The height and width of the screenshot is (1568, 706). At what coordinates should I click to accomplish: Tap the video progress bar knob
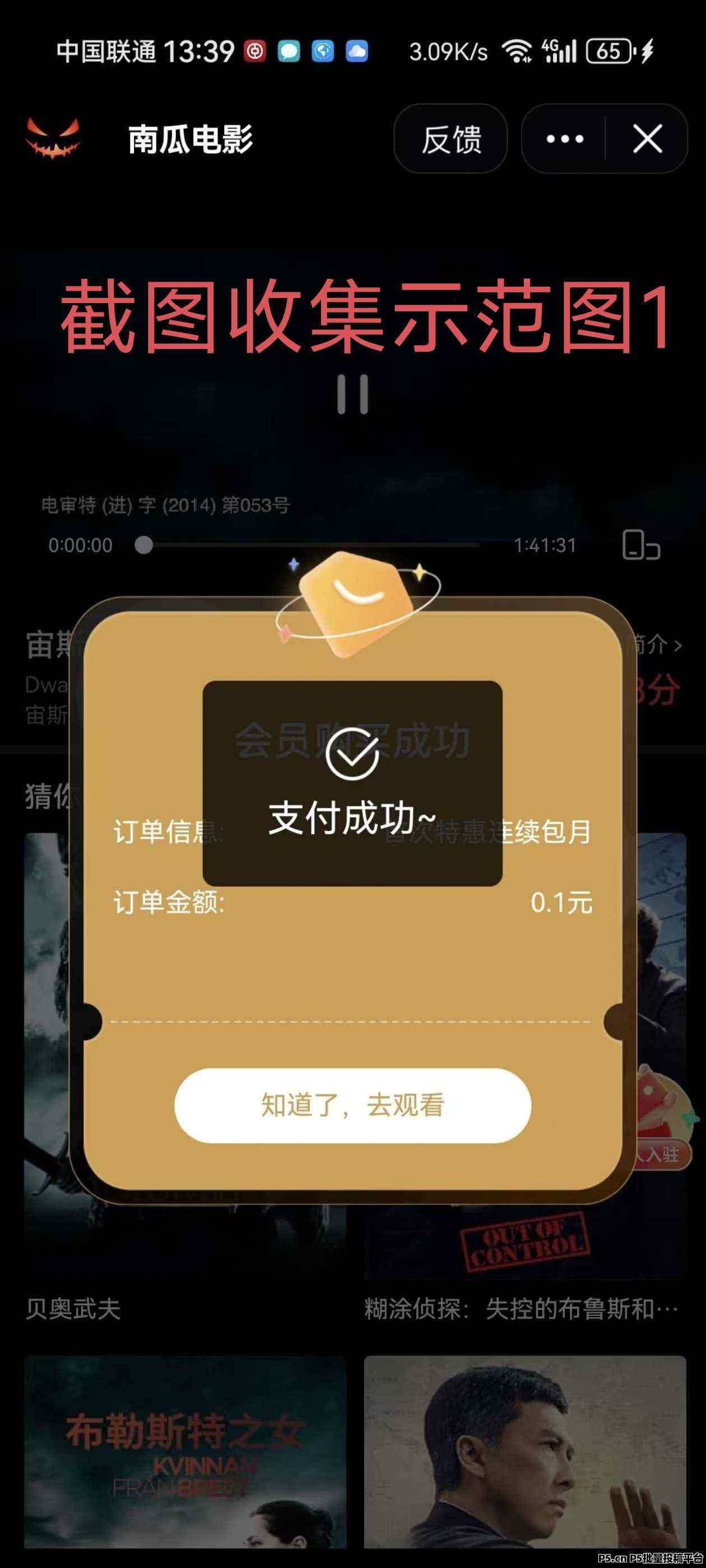click(144, 545)
